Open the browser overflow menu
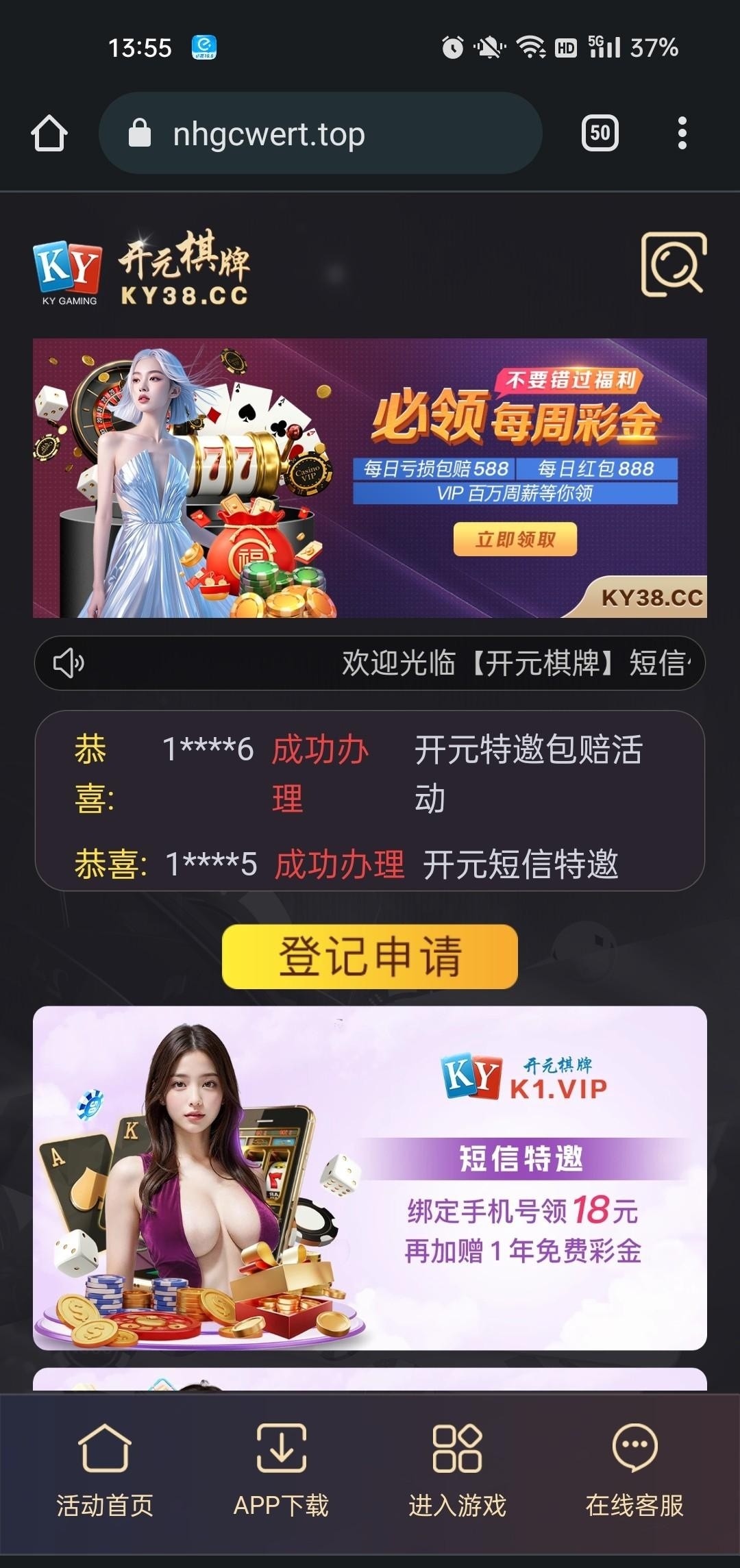Screen dimensions: 740x1568 (x=682, y=133)
